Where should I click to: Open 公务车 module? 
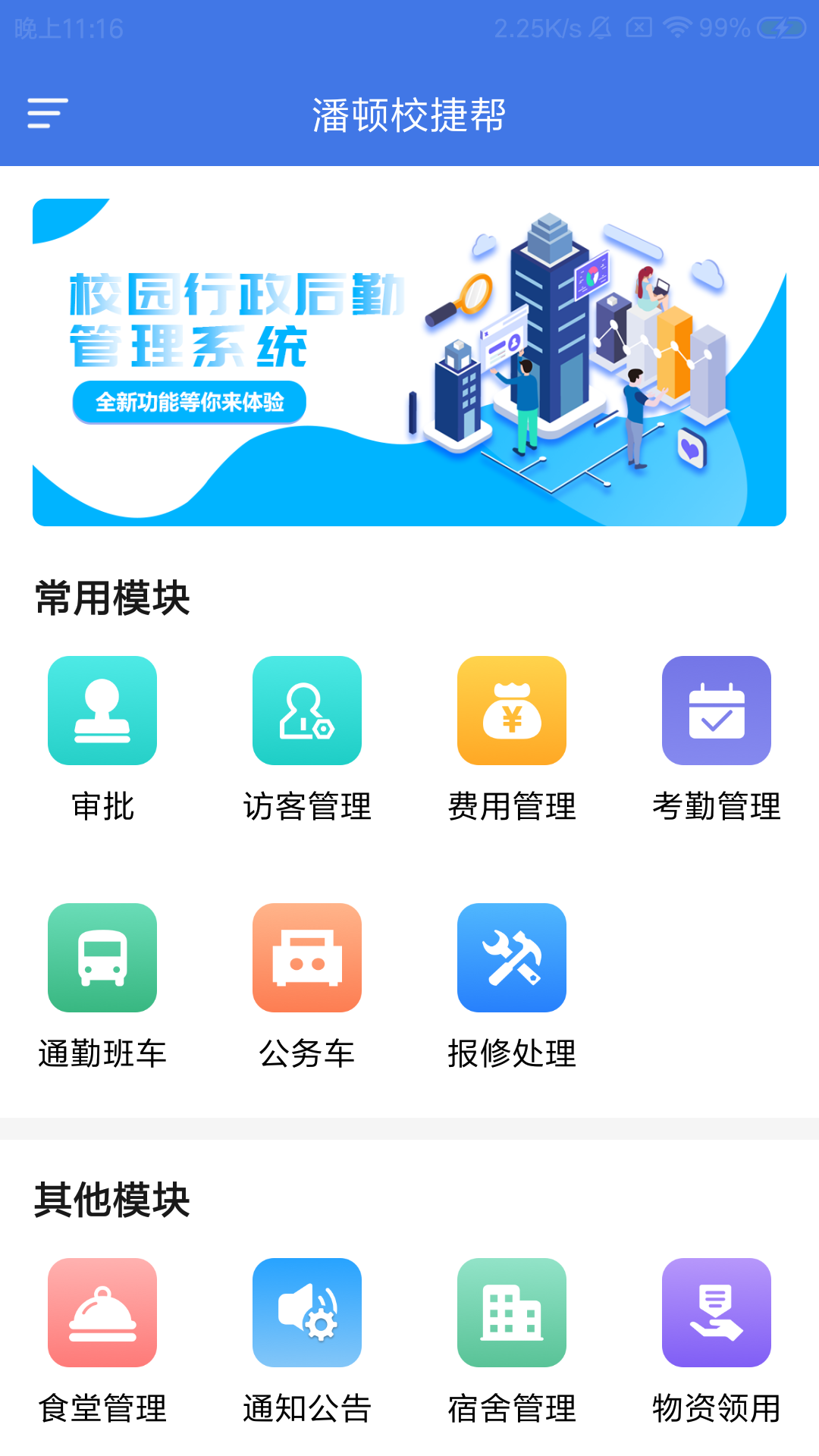pyautogui.click(x=307, y=958)
